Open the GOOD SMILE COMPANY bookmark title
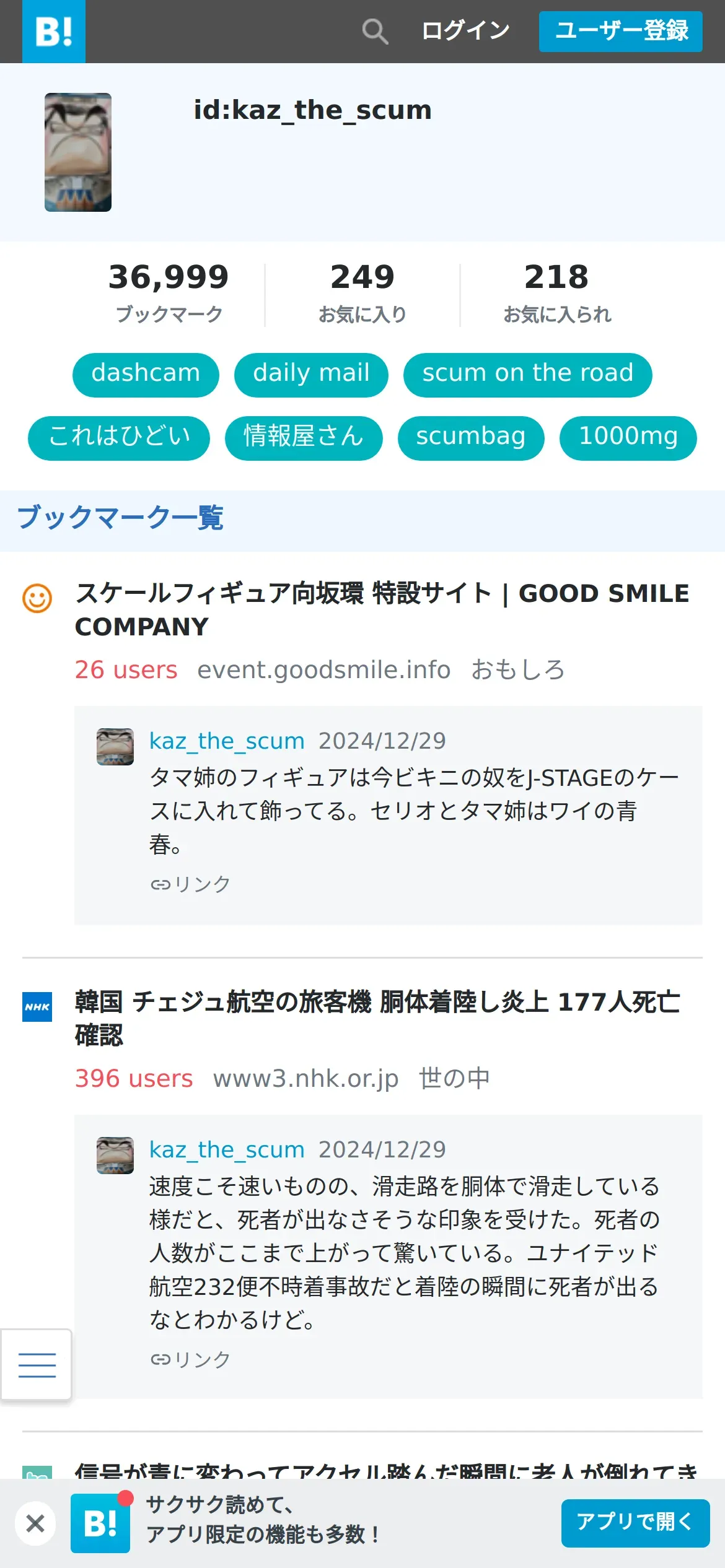 [x=382, y=610]
